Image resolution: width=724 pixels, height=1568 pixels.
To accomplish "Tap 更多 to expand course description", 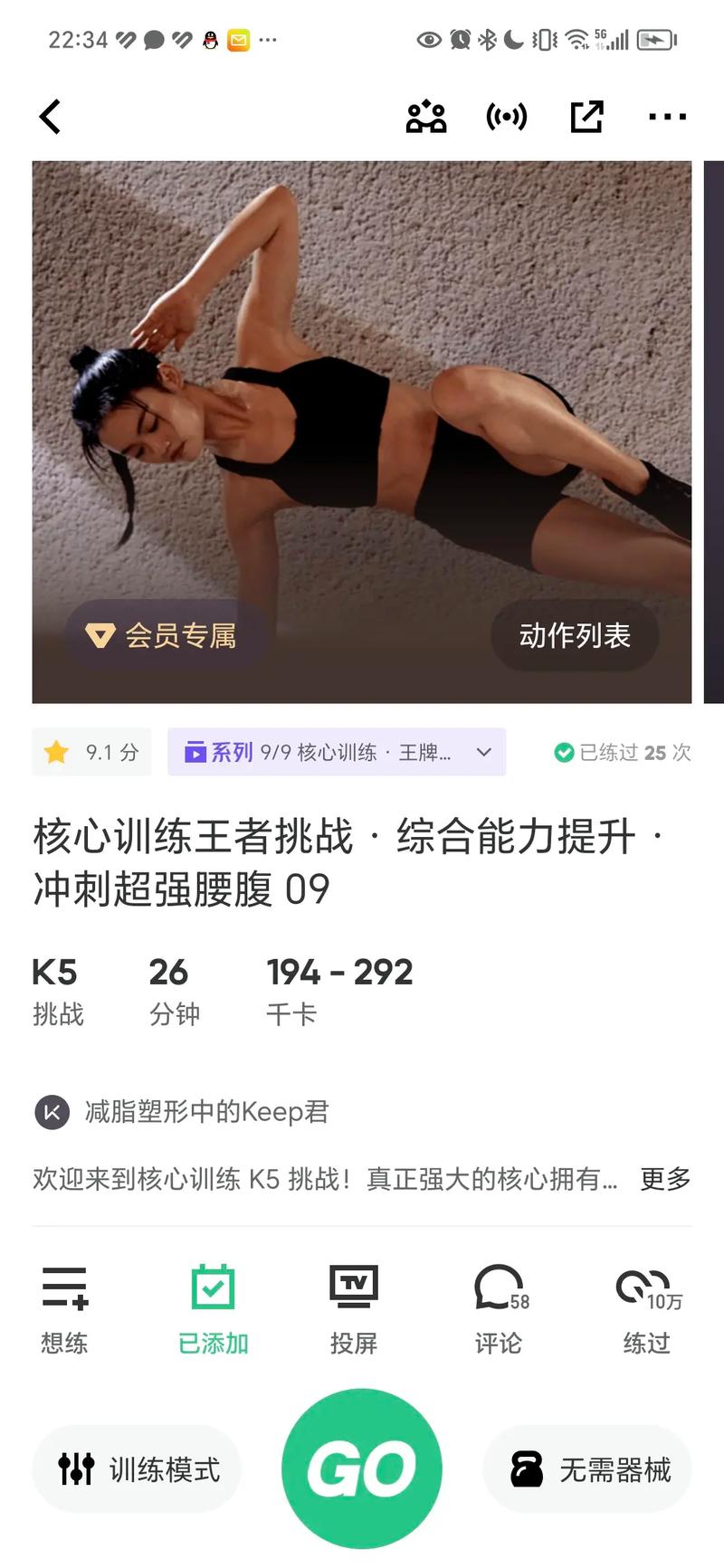I will tap(665, 1179).
